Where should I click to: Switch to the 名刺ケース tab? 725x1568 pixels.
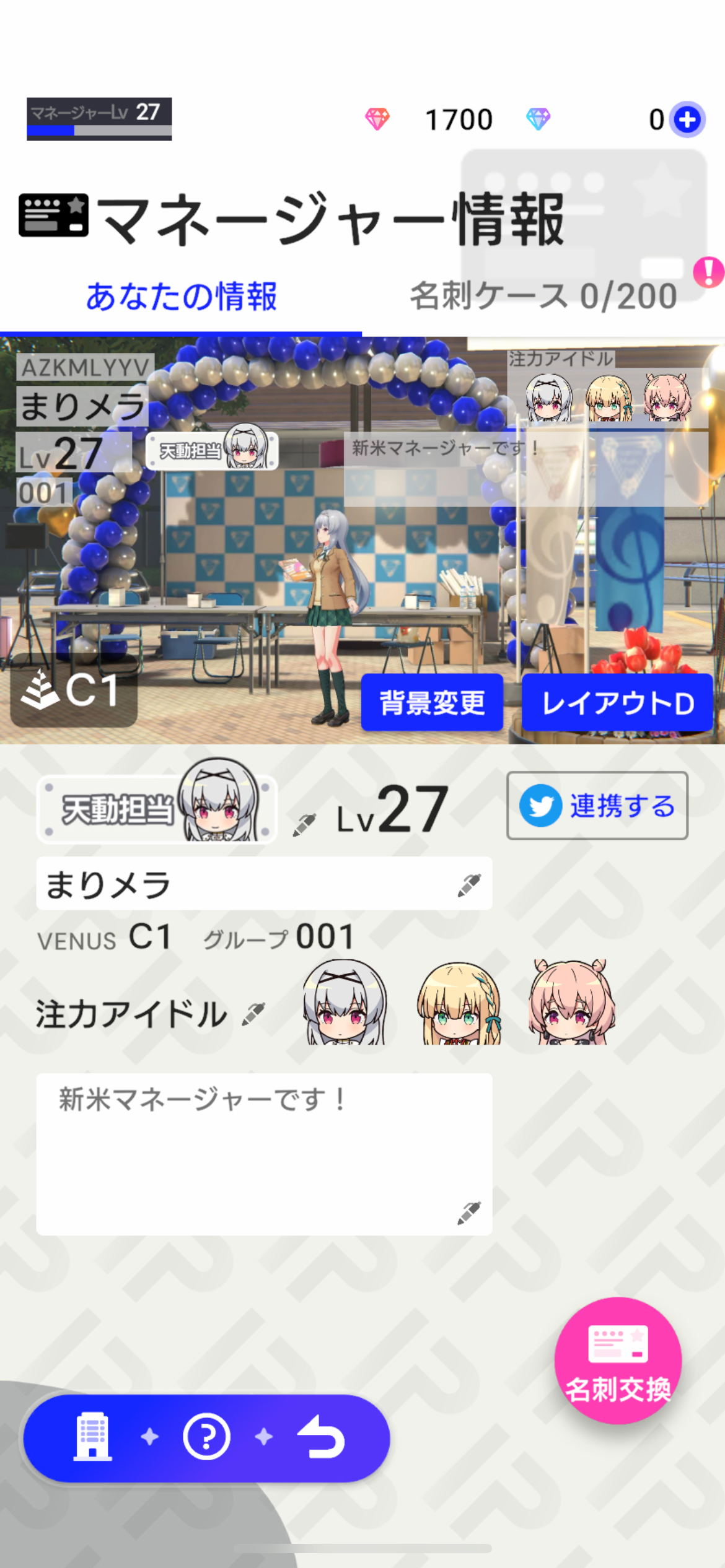543,295
